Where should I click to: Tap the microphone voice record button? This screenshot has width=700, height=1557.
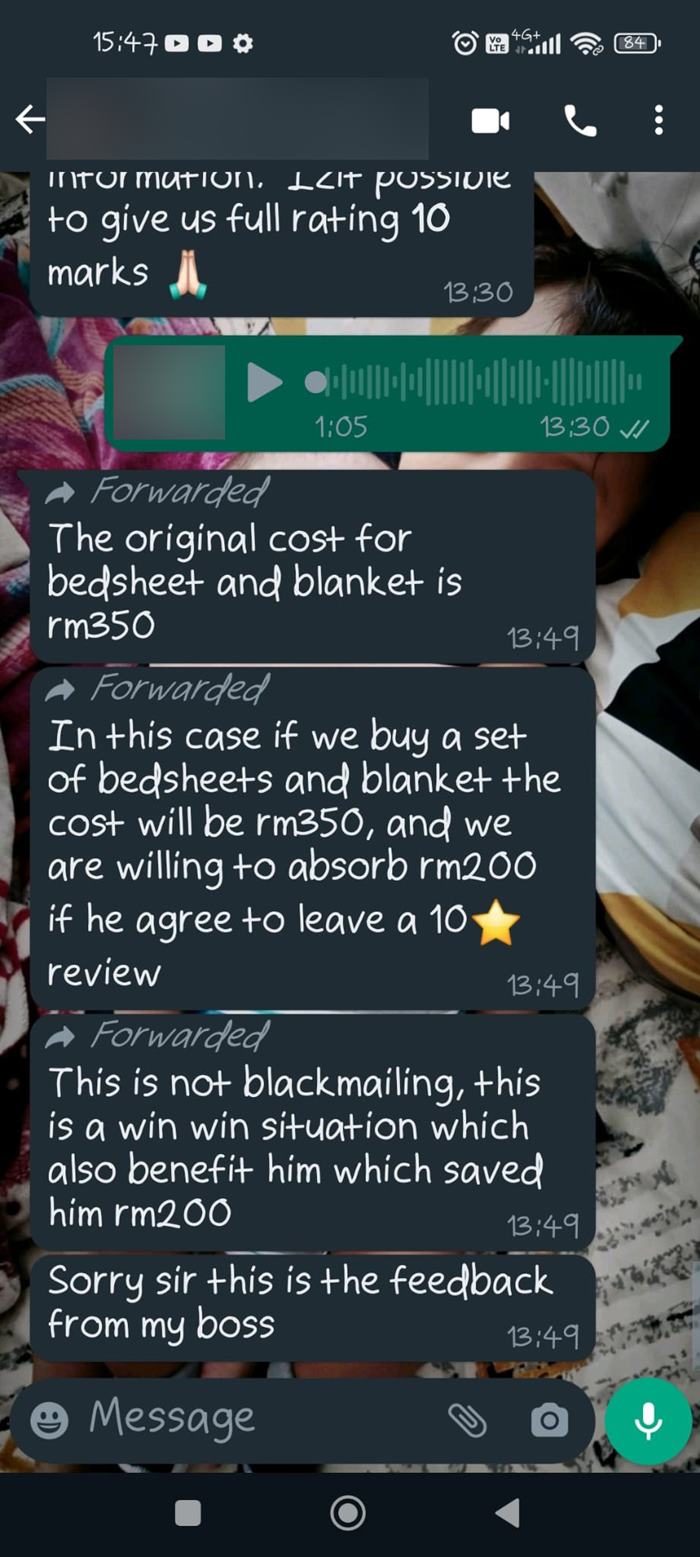click(x=648, y=1420)
